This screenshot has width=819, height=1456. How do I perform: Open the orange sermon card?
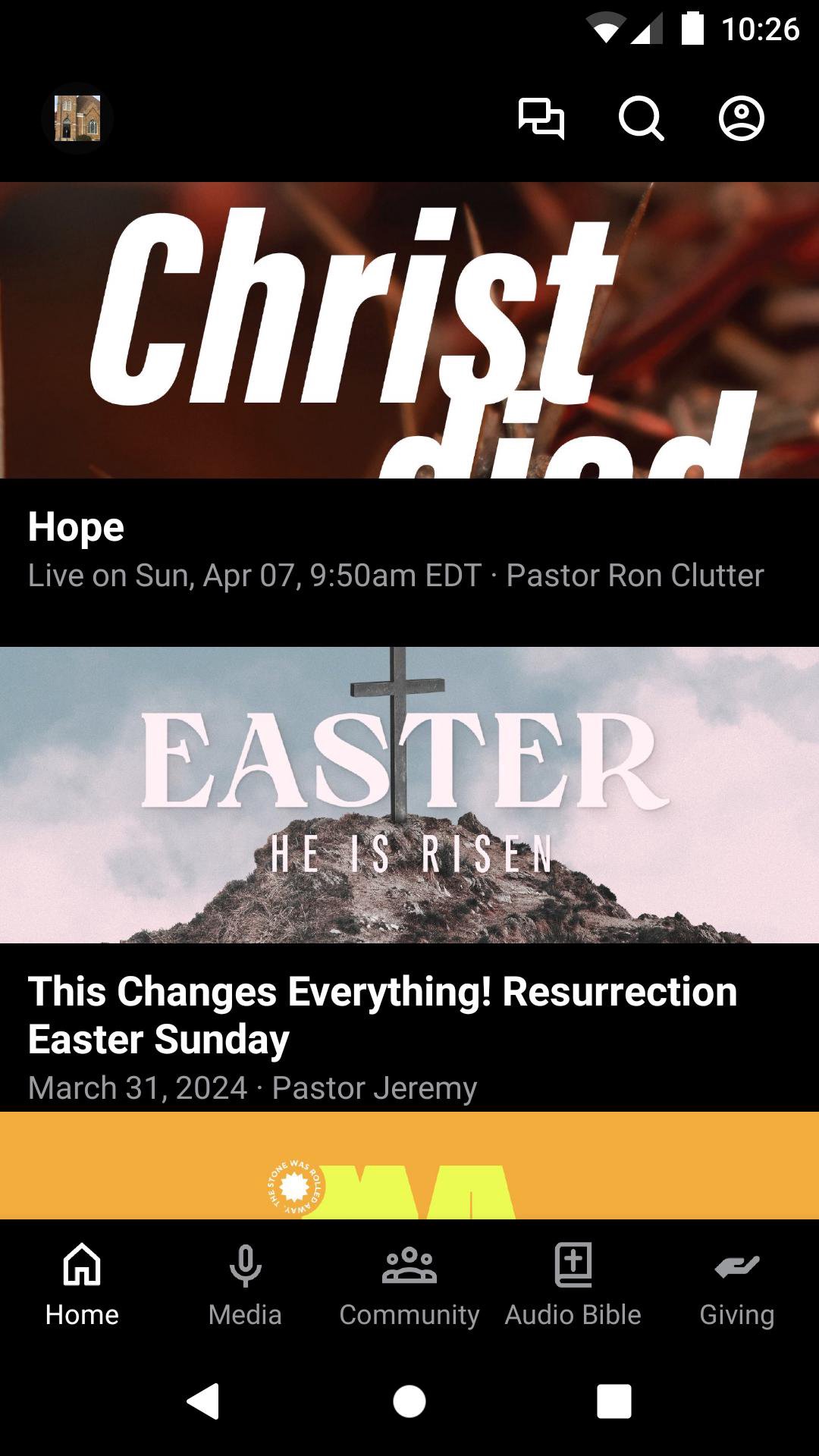click(409, 1166)
